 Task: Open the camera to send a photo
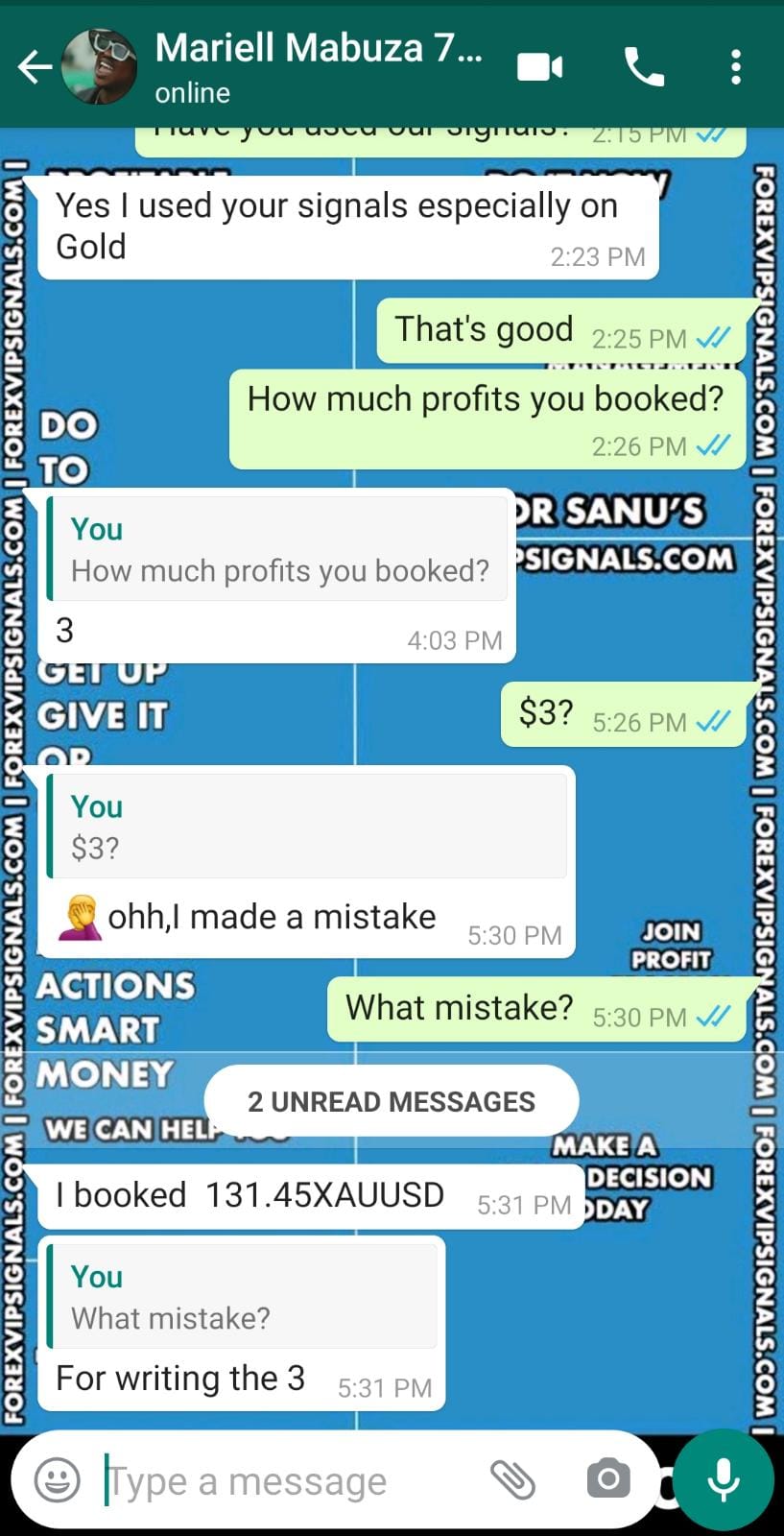(x=608, y=1479)
